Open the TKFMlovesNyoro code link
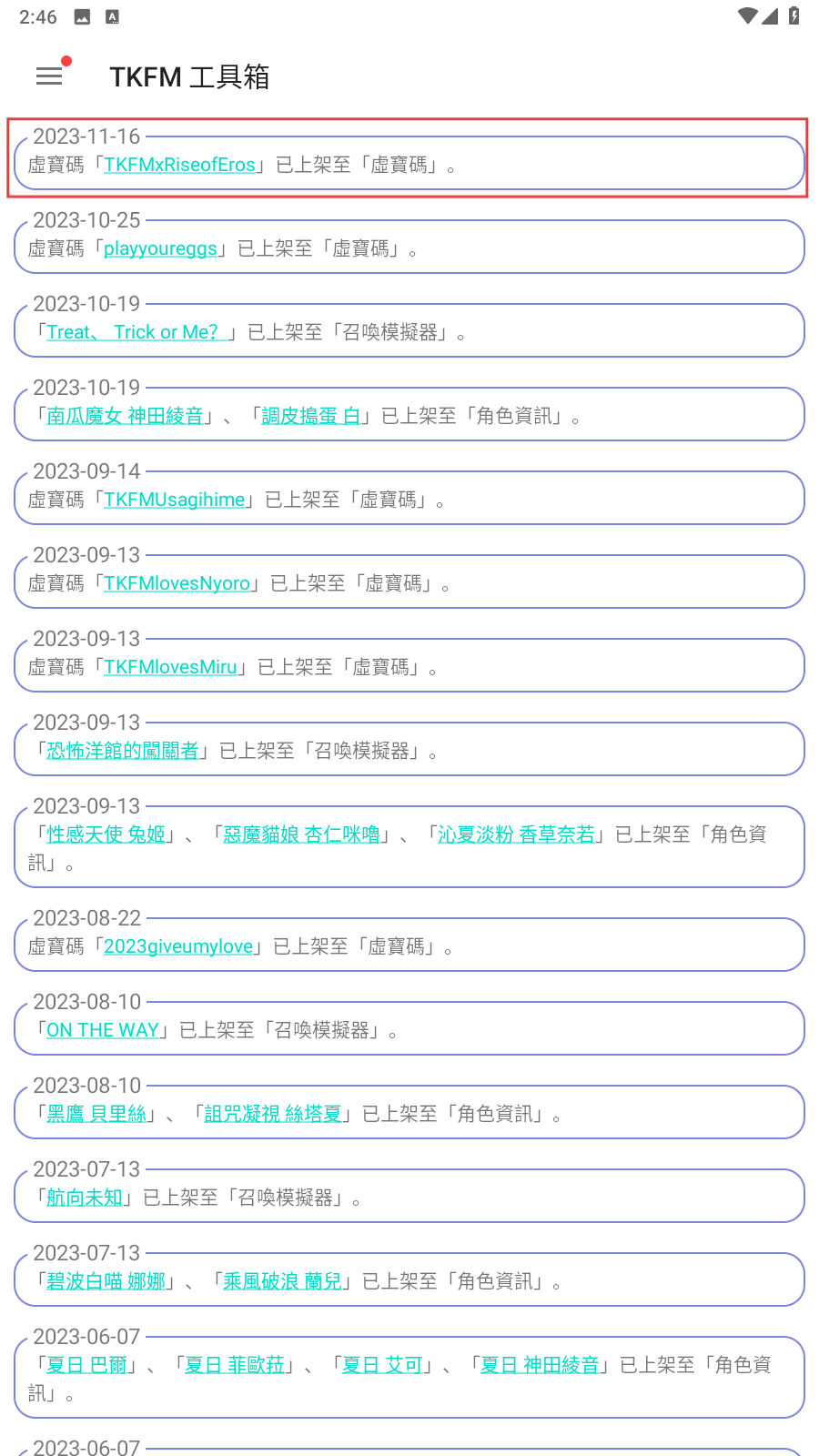 (177, 583)
